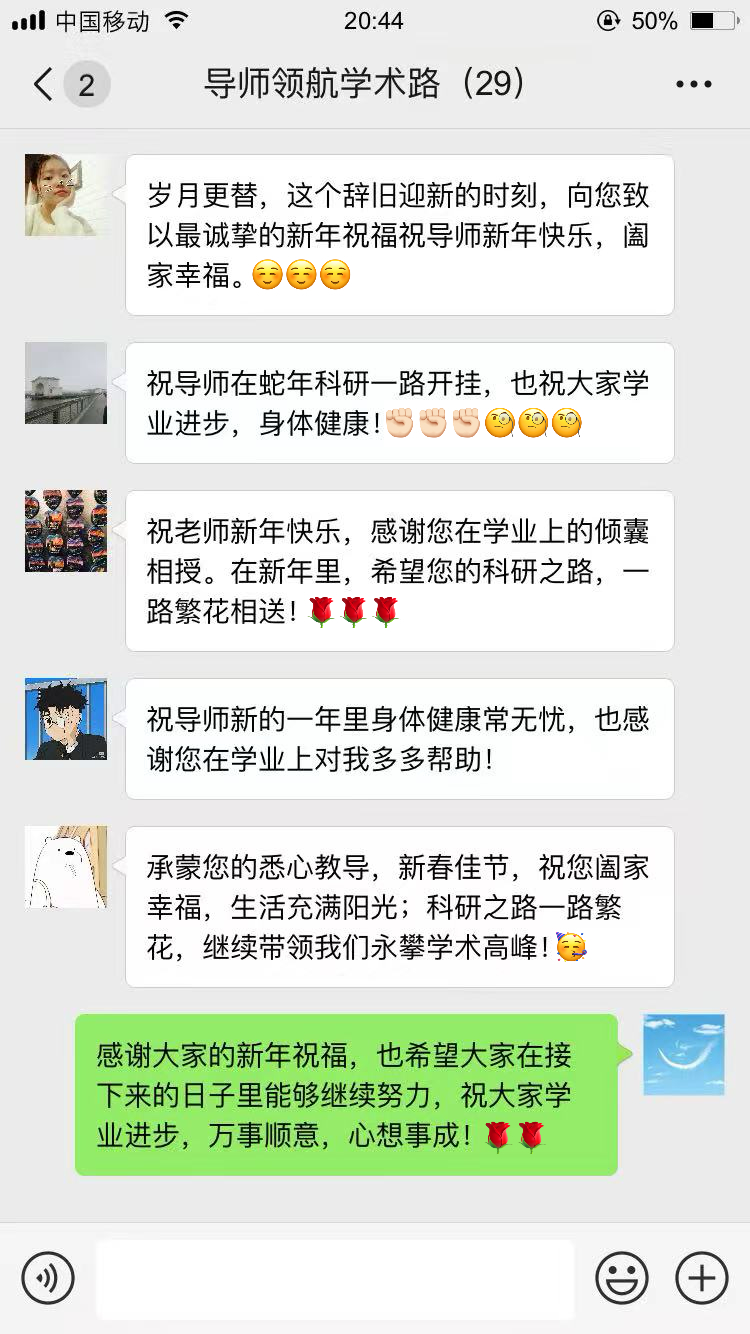The image size is (750, 1334).
Task: Open the group chat options menu
Action: click(694, 84)
